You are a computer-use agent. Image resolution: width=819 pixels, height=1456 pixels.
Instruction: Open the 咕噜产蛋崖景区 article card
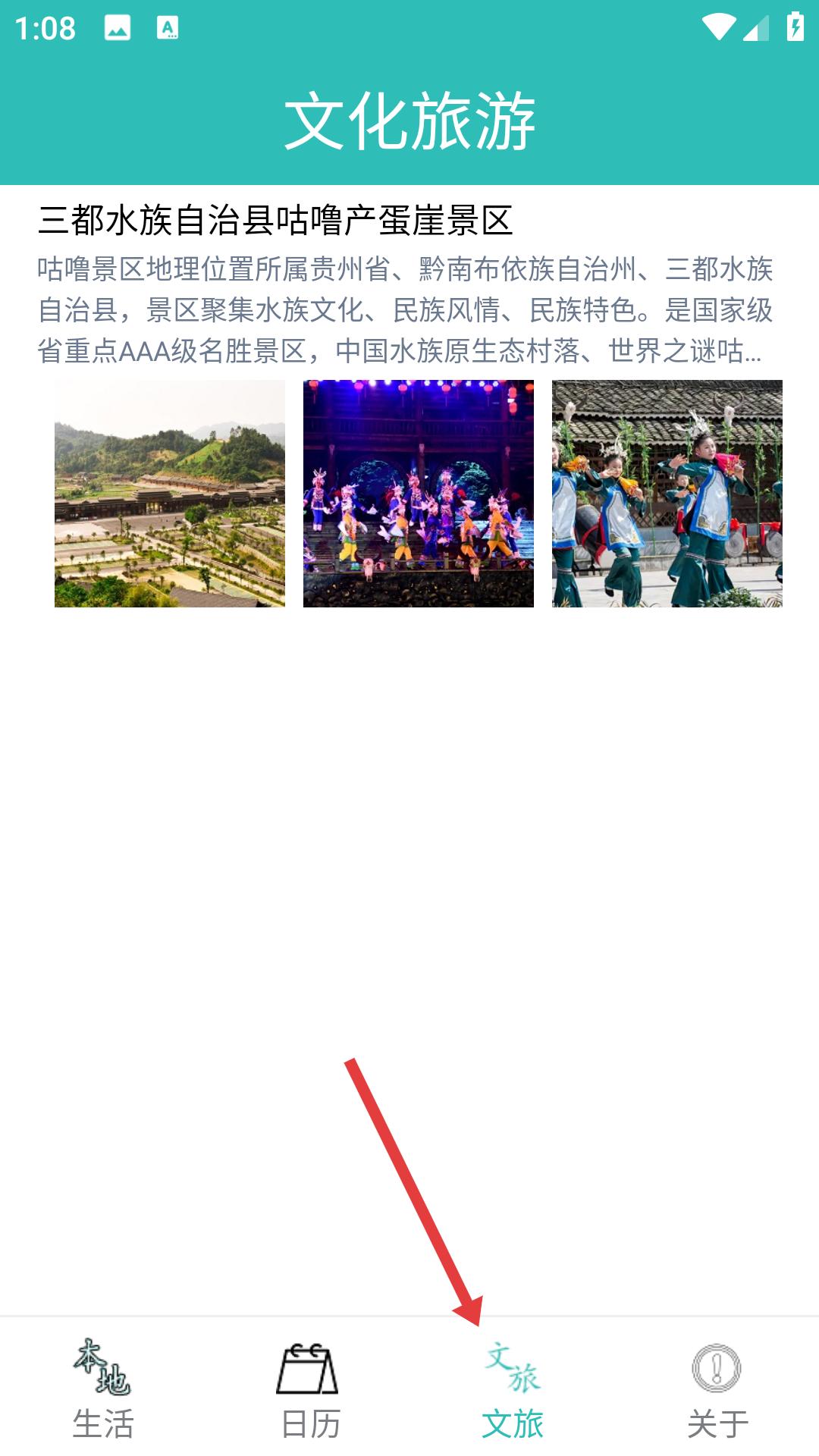[409, 403]
